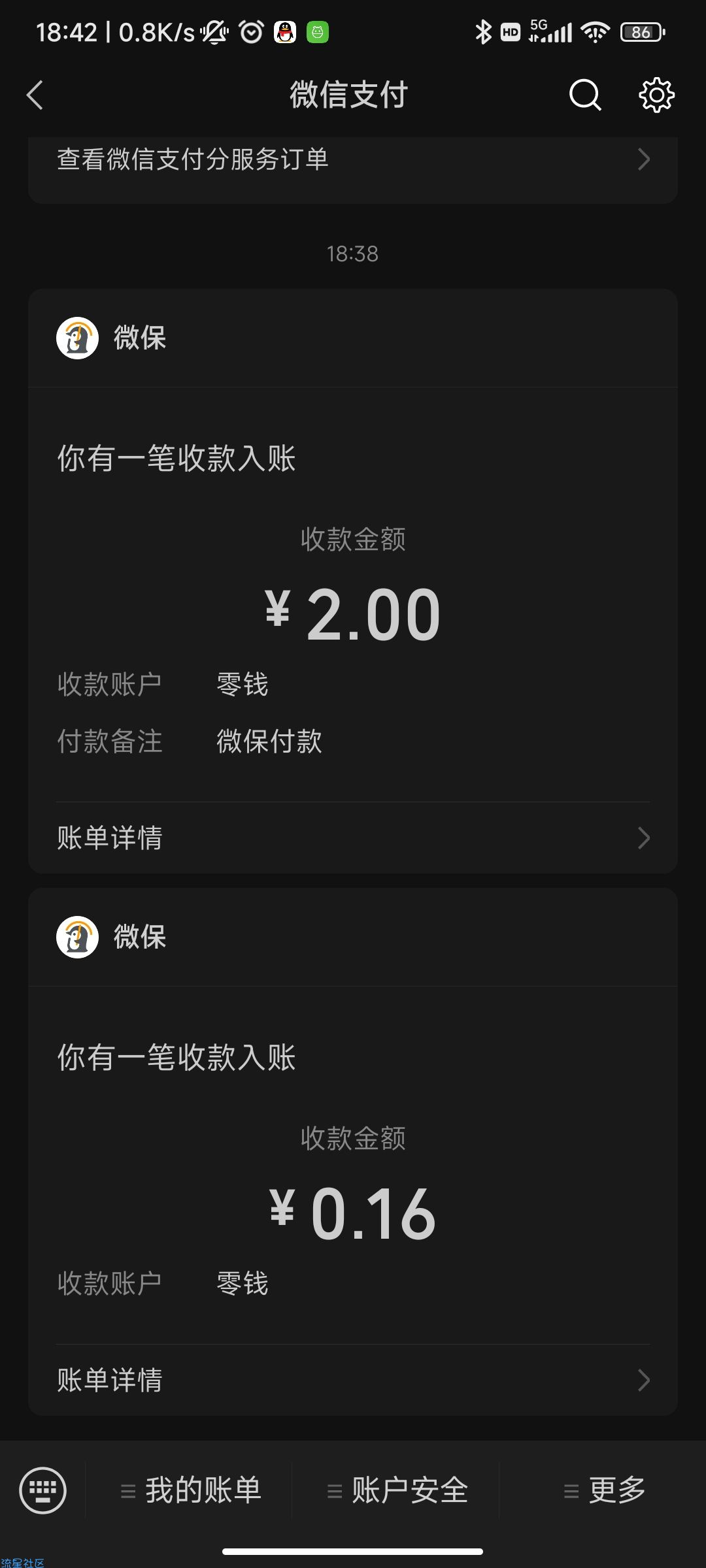Switch to keyboard input mode
706x1568 pixels.
pos(43,1490)
